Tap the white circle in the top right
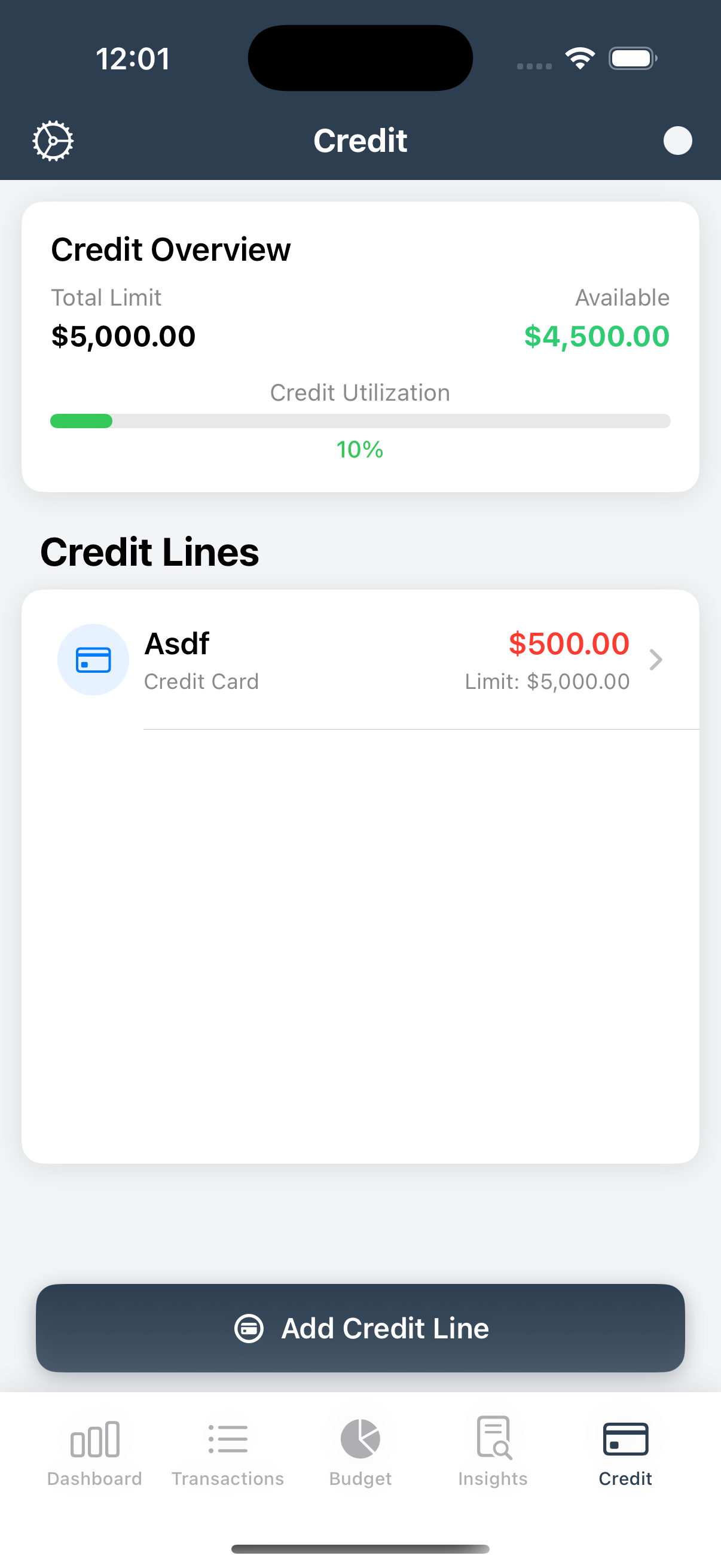This screenshot has width=721, height=1568. pyautogui.click(x=677, y=140)
